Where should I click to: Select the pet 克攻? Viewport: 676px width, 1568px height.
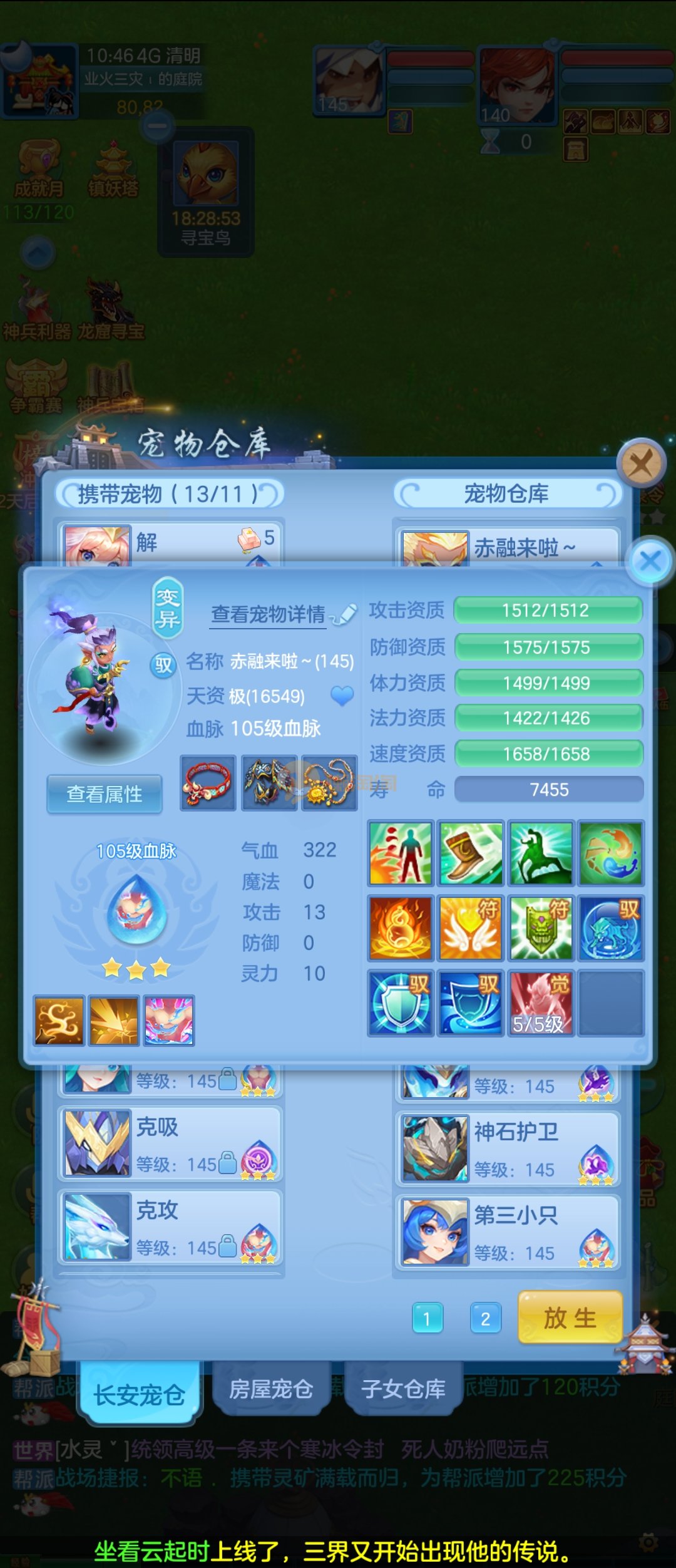click(x=170, y=1227)
